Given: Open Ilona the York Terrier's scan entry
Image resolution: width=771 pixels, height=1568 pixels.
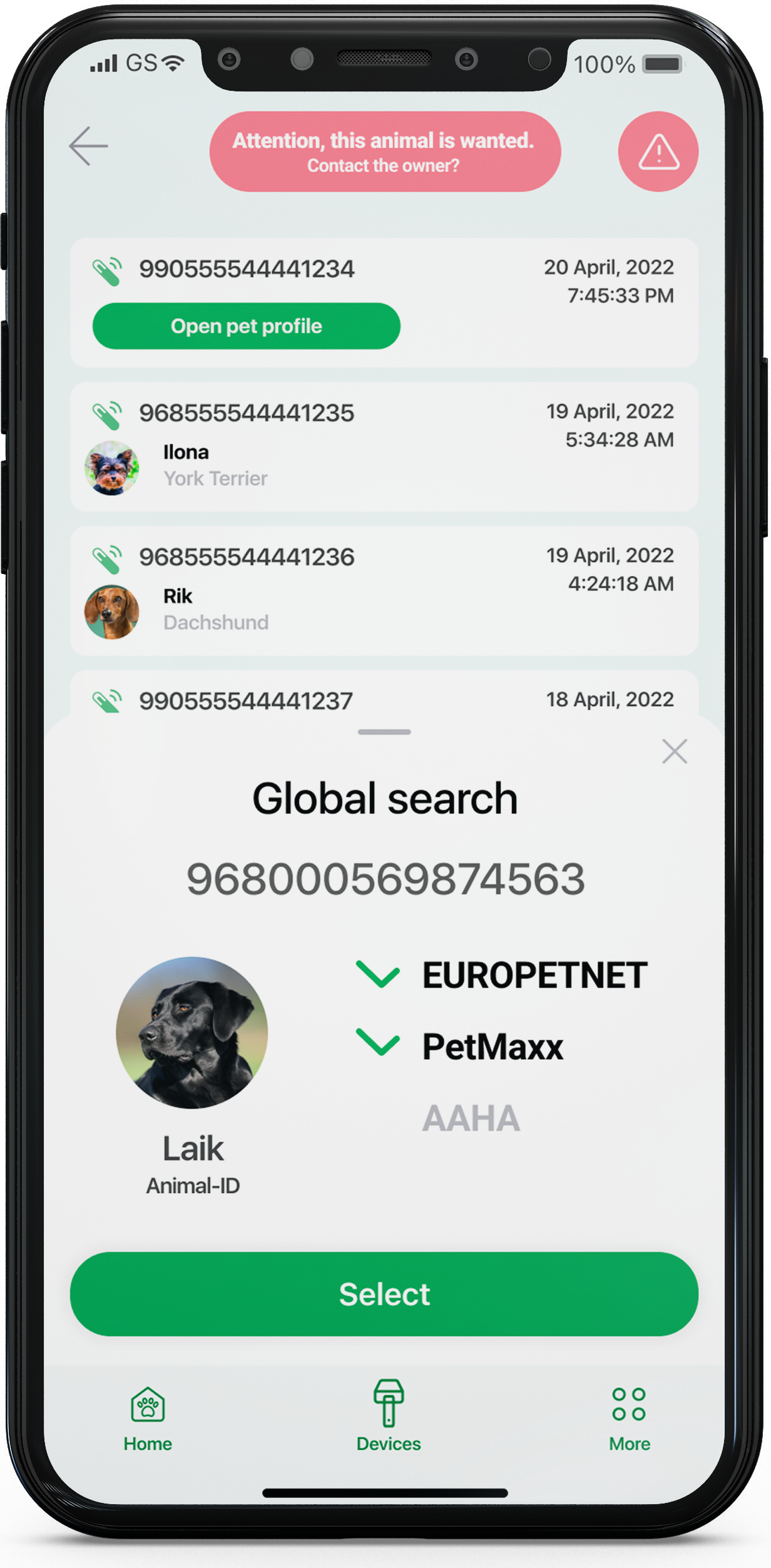Looking at the screenshot, I should click(x=384, y=447).
